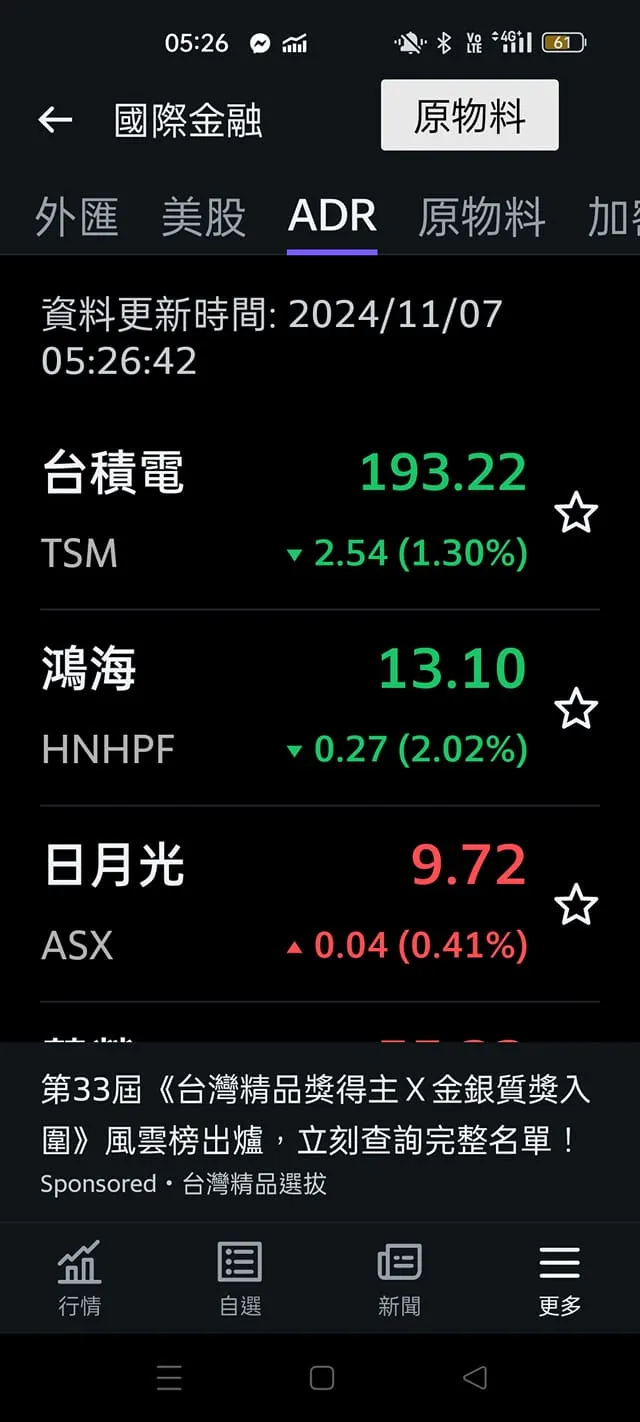Tap the 原物料 button in header
Viewport: 640px width, 1422px height.
point(469,116)
